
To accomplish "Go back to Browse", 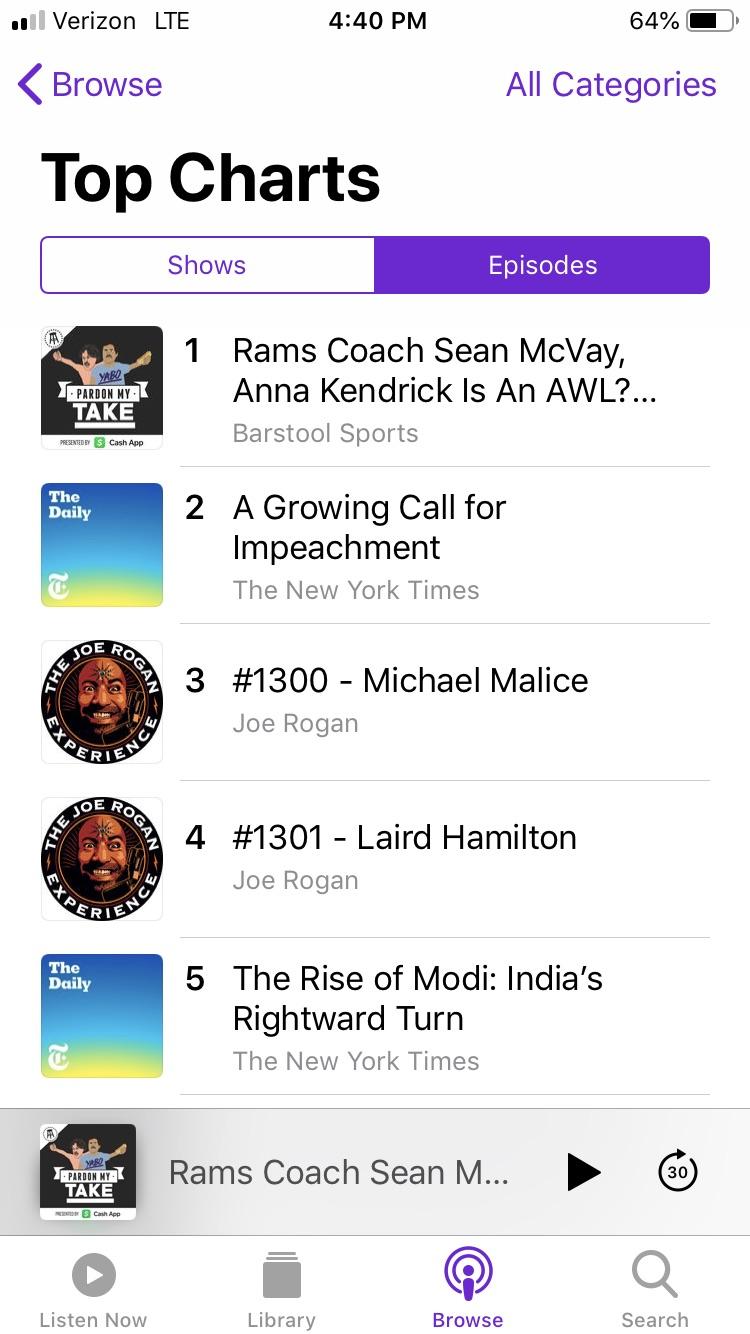I will click(x=90, y=85).
